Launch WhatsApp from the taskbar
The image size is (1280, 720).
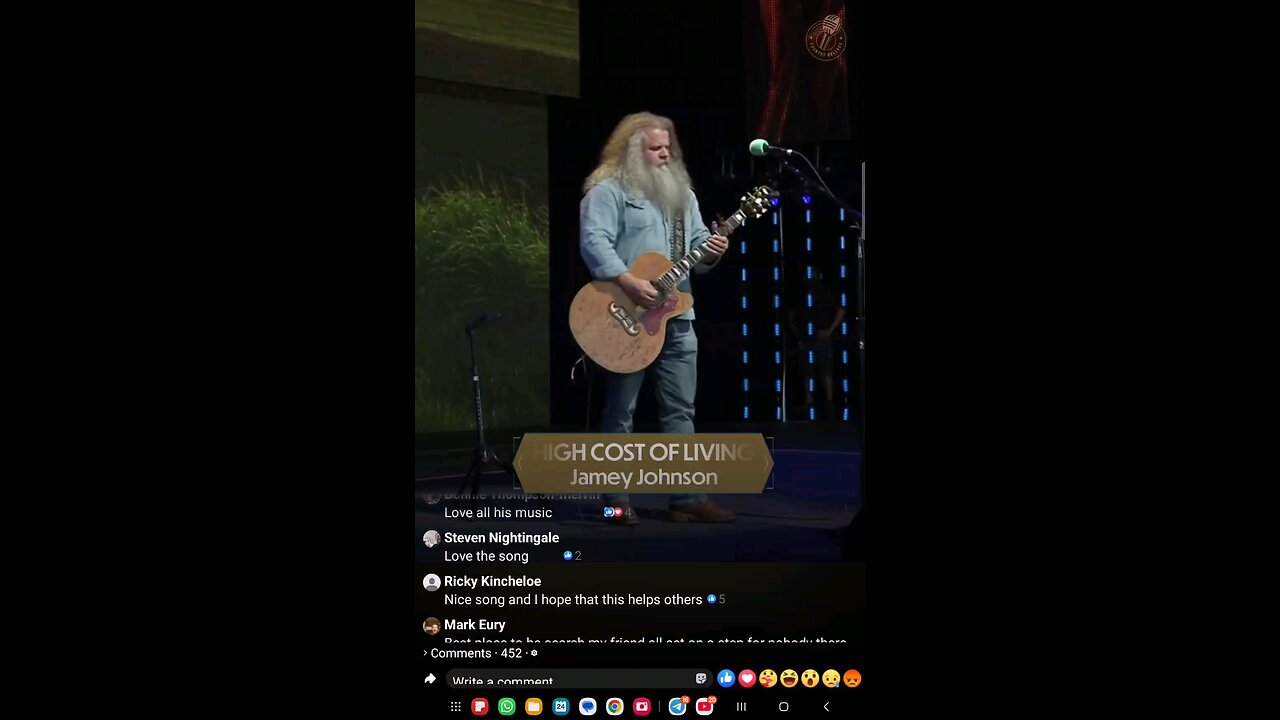click(x=507, y=707)
